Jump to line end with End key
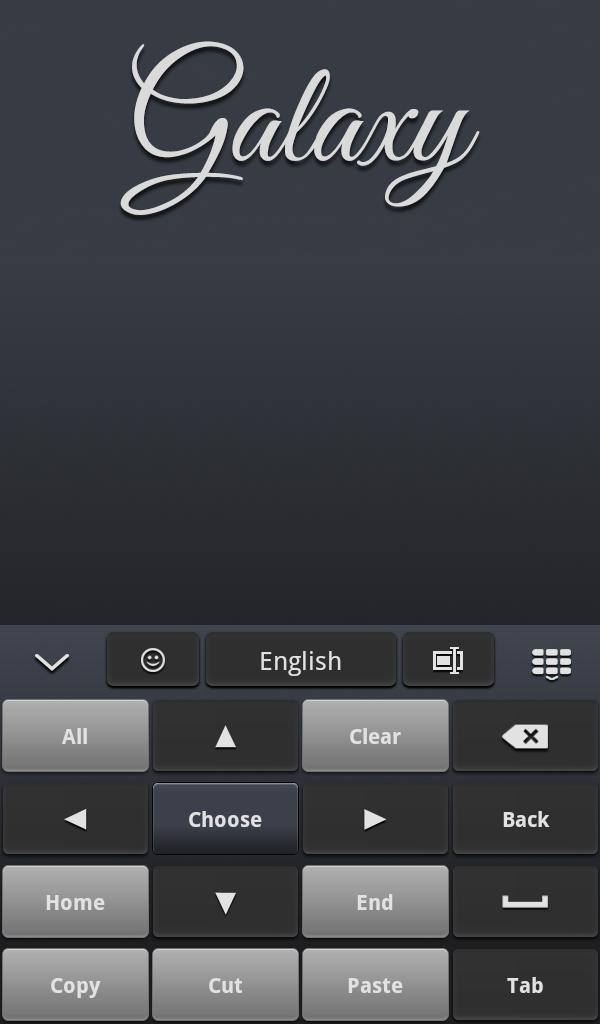 click(375, 902)
